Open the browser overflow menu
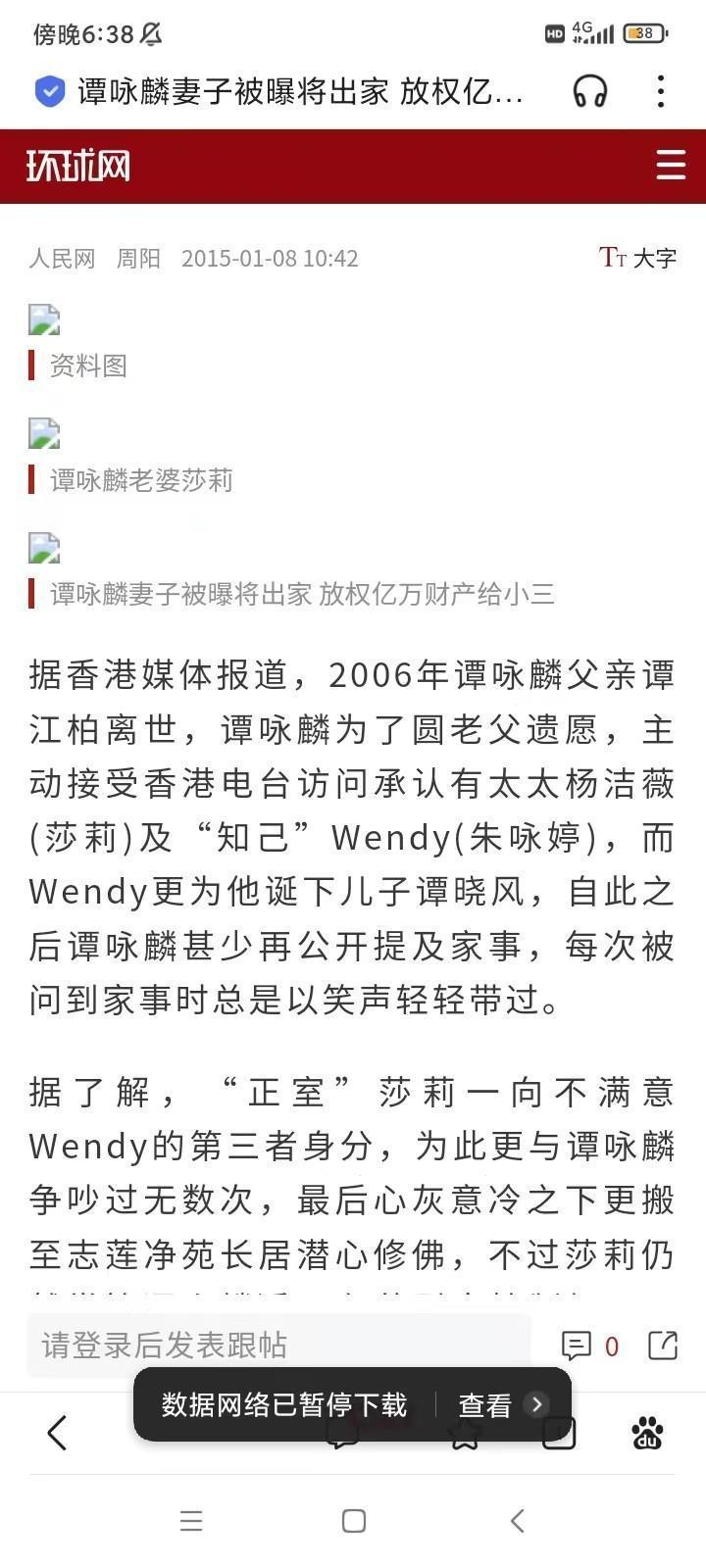 (661, 92)
